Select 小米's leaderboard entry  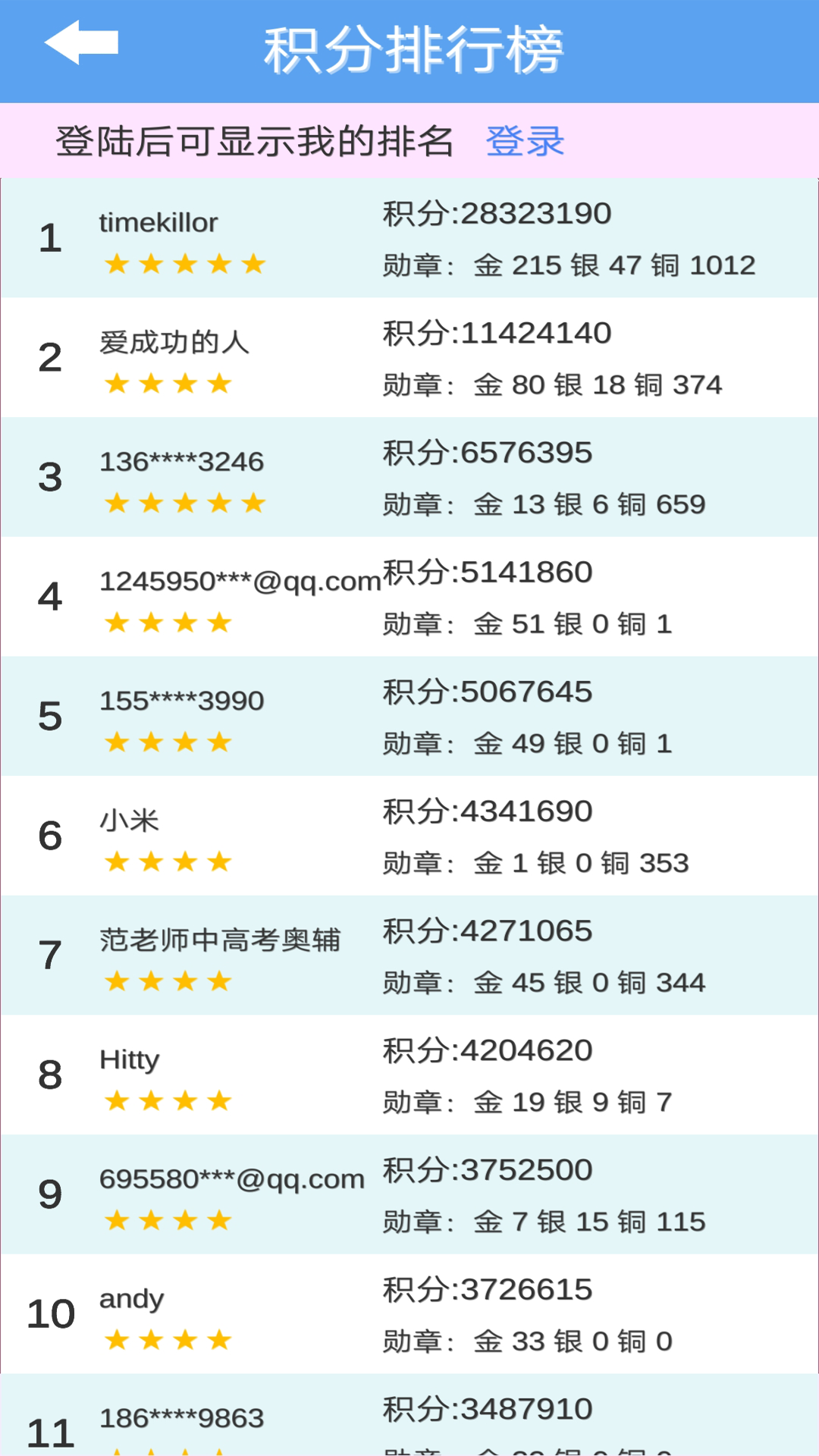(409, 836)
